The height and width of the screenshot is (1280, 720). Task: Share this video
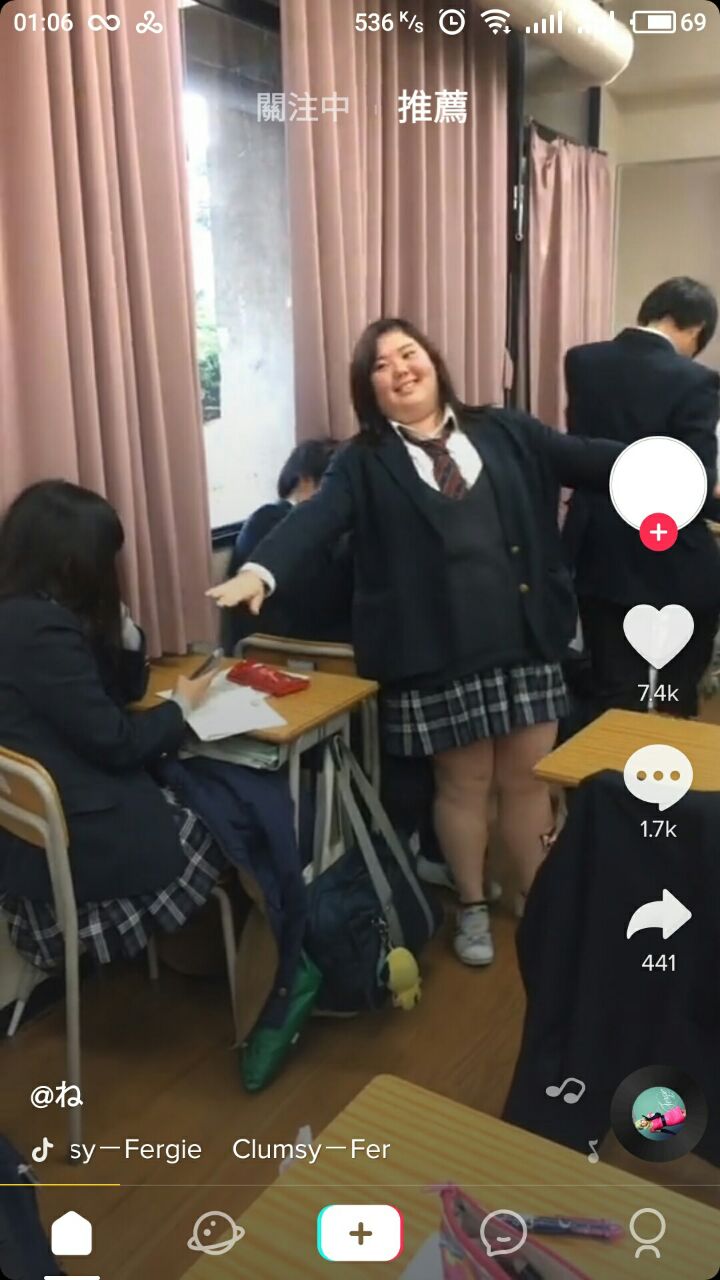658,916
